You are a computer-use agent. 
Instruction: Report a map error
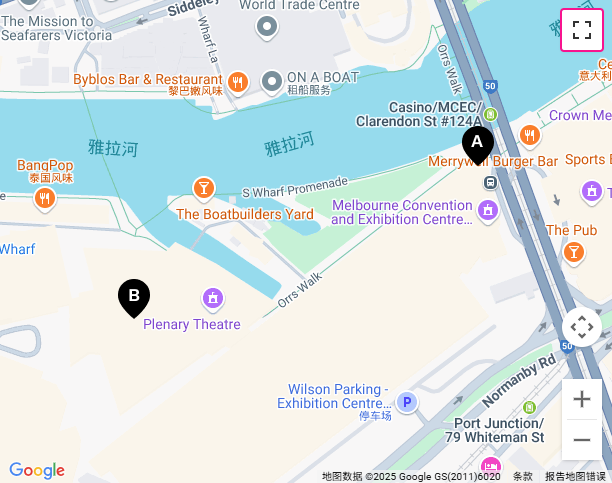tap(575, 476)
